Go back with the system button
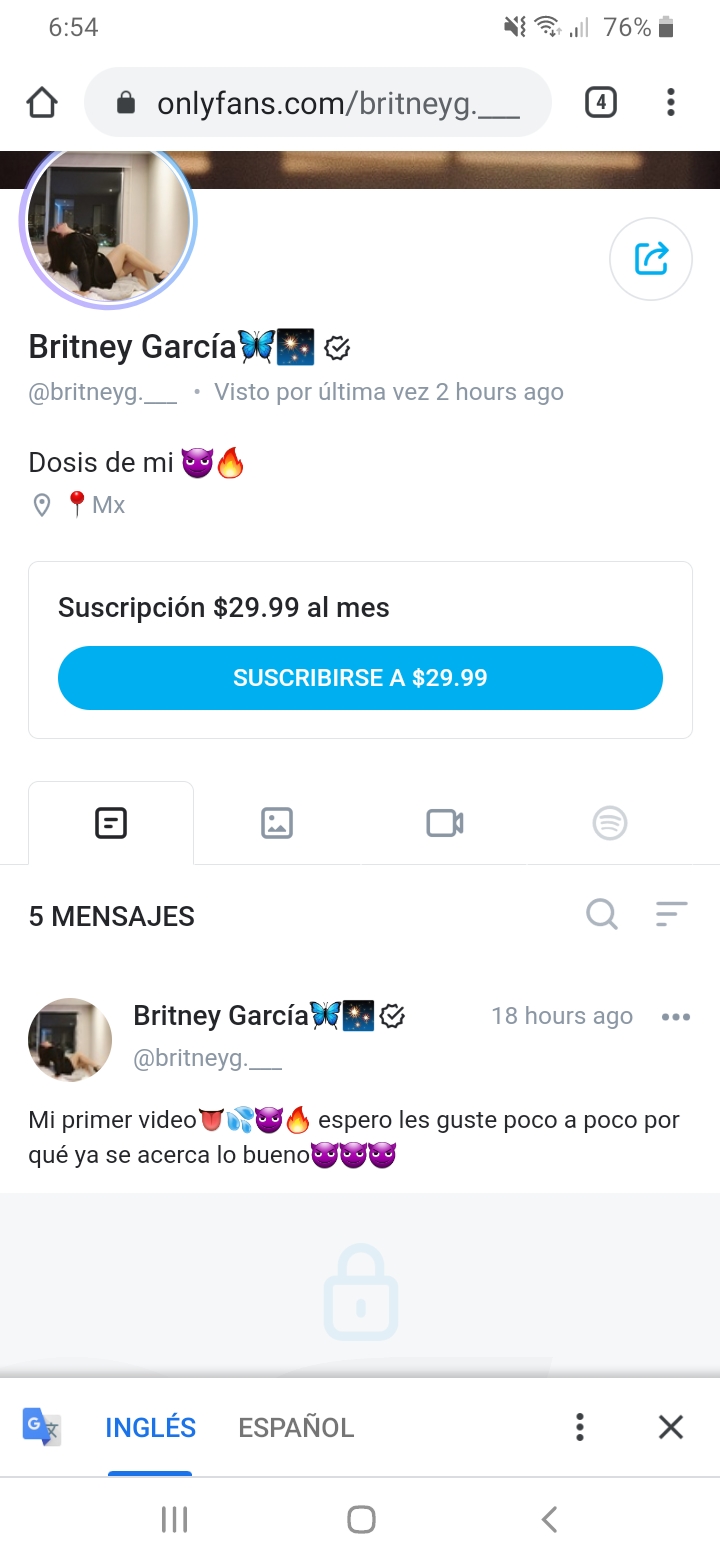This screenshot has height=1560, width=720. tap(549, 1520)
